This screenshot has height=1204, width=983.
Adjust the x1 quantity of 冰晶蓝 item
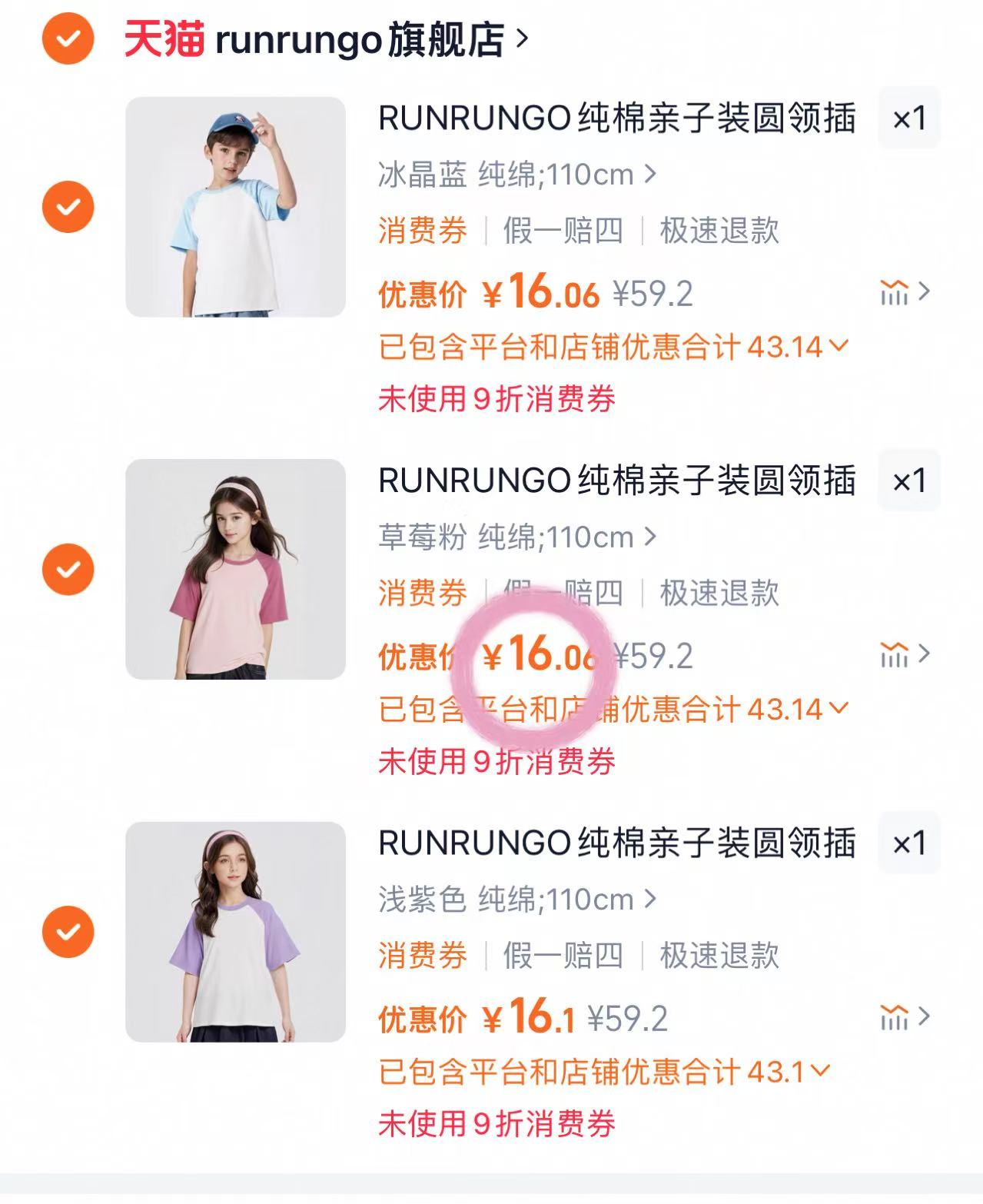pyautogui.click(x=909, y=118)
